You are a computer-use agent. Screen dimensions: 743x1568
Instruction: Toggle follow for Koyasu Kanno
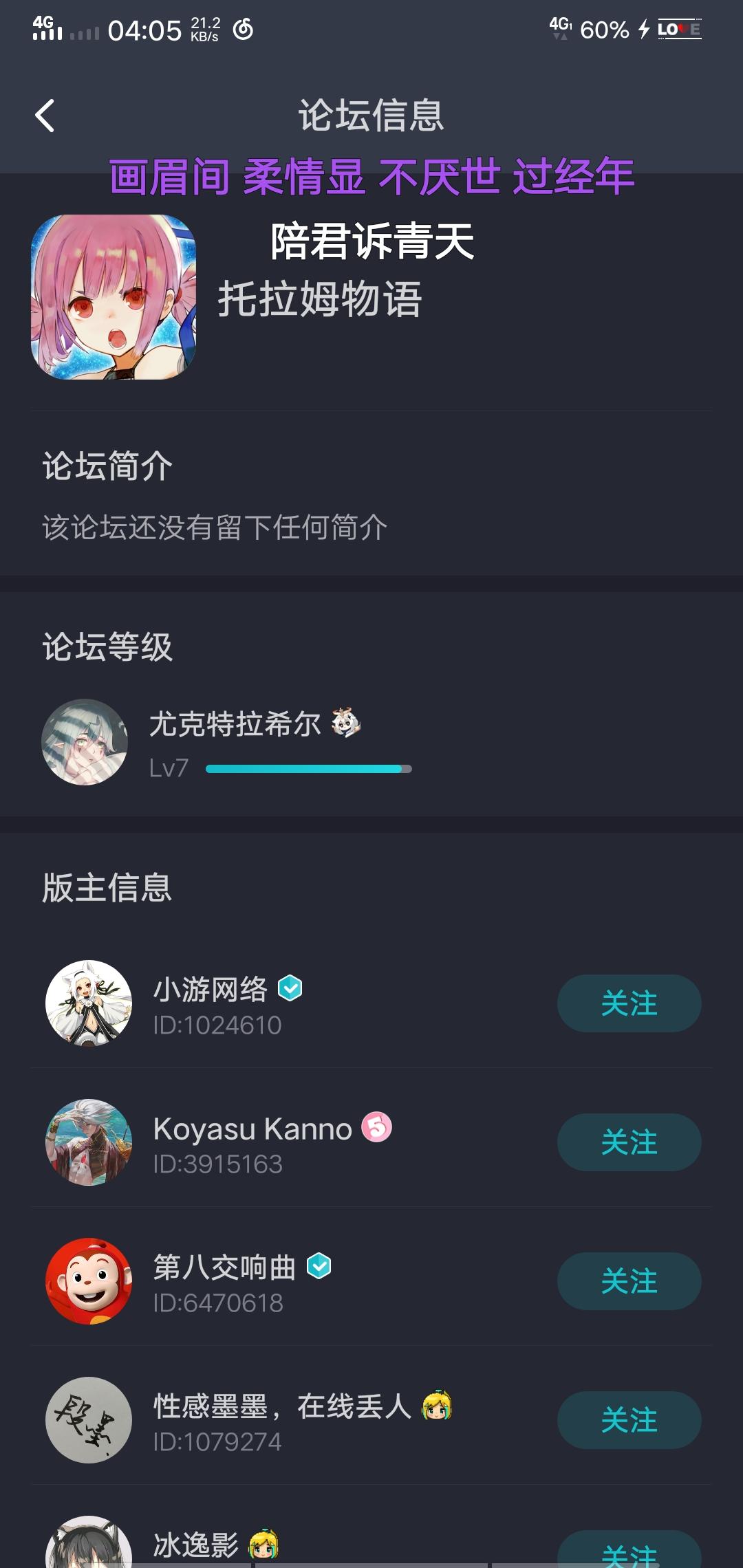[x=629, y=1142]
